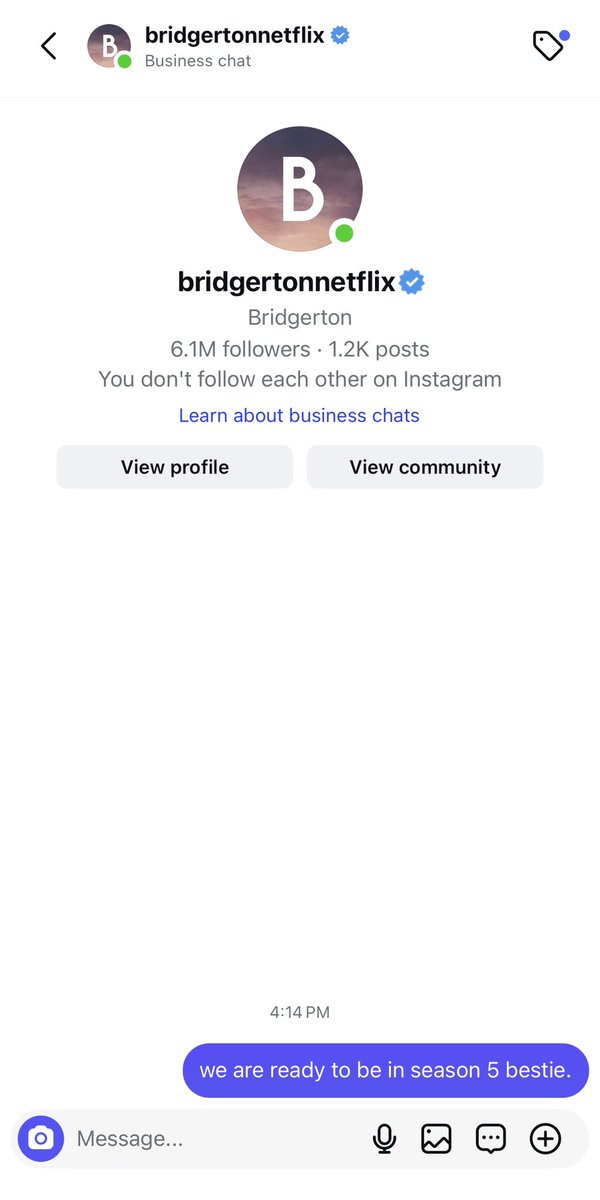This screenshot has width=600, height=1200.
Task: View profile of bridgertonnetflix
Action: 175,467
